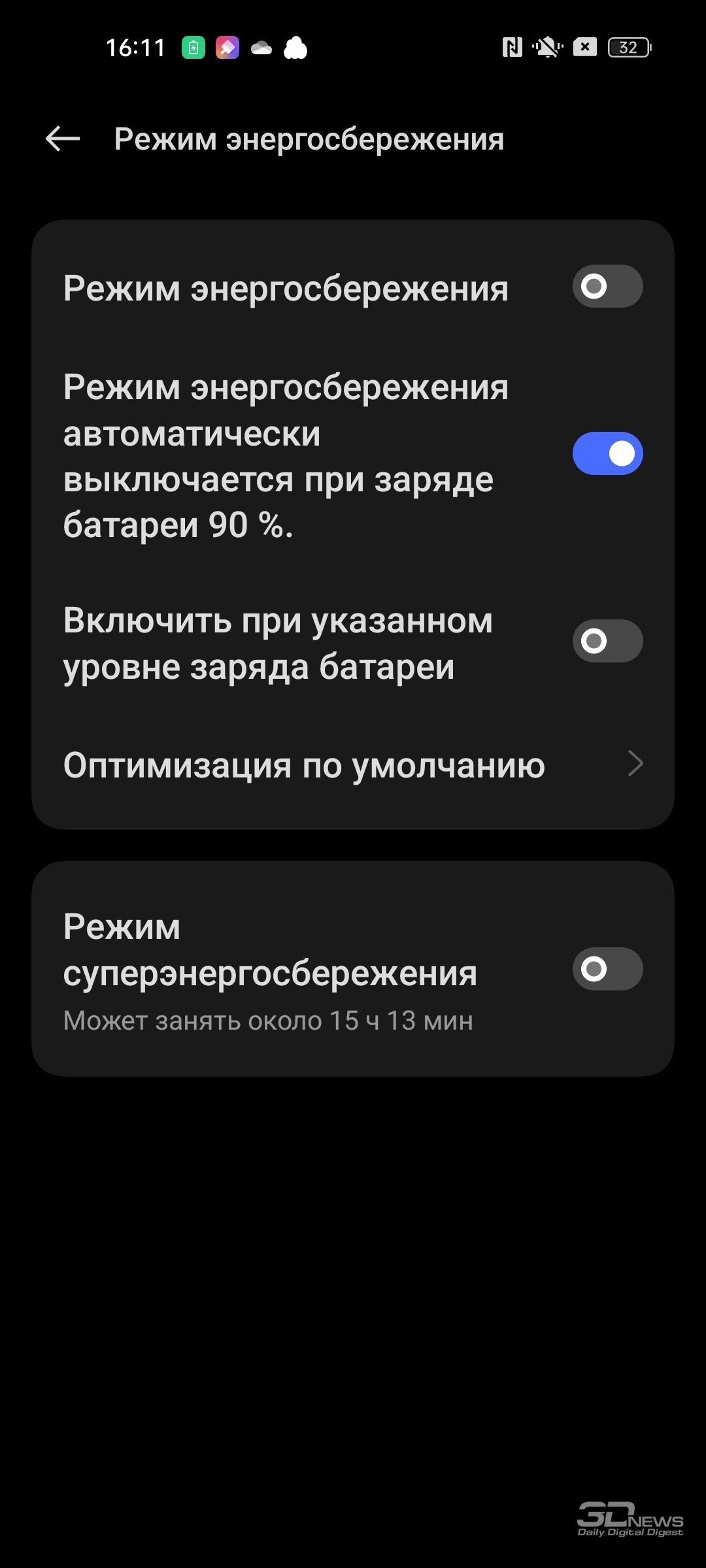
Task: Turn on Режим суперэнергосбережения
Action: (607, 969)
